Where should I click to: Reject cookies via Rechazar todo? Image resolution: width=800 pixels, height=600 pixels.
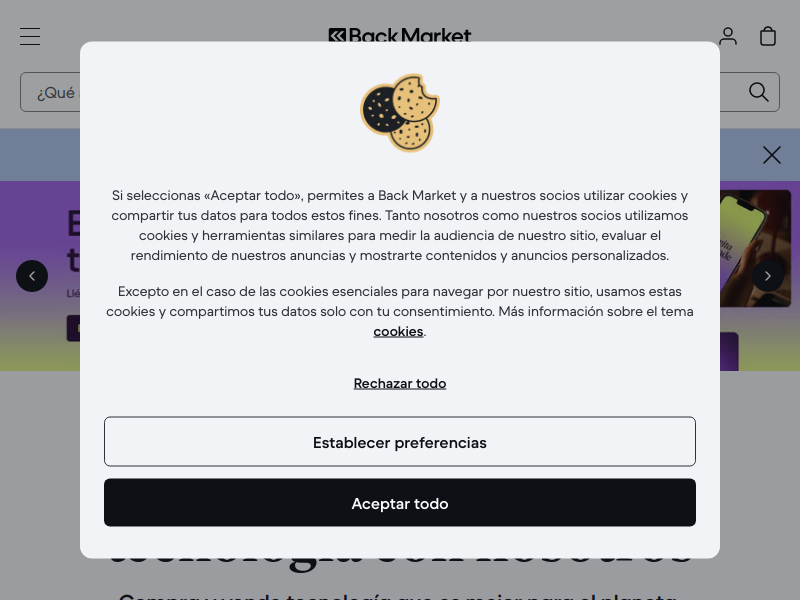[x=400, y=383]
